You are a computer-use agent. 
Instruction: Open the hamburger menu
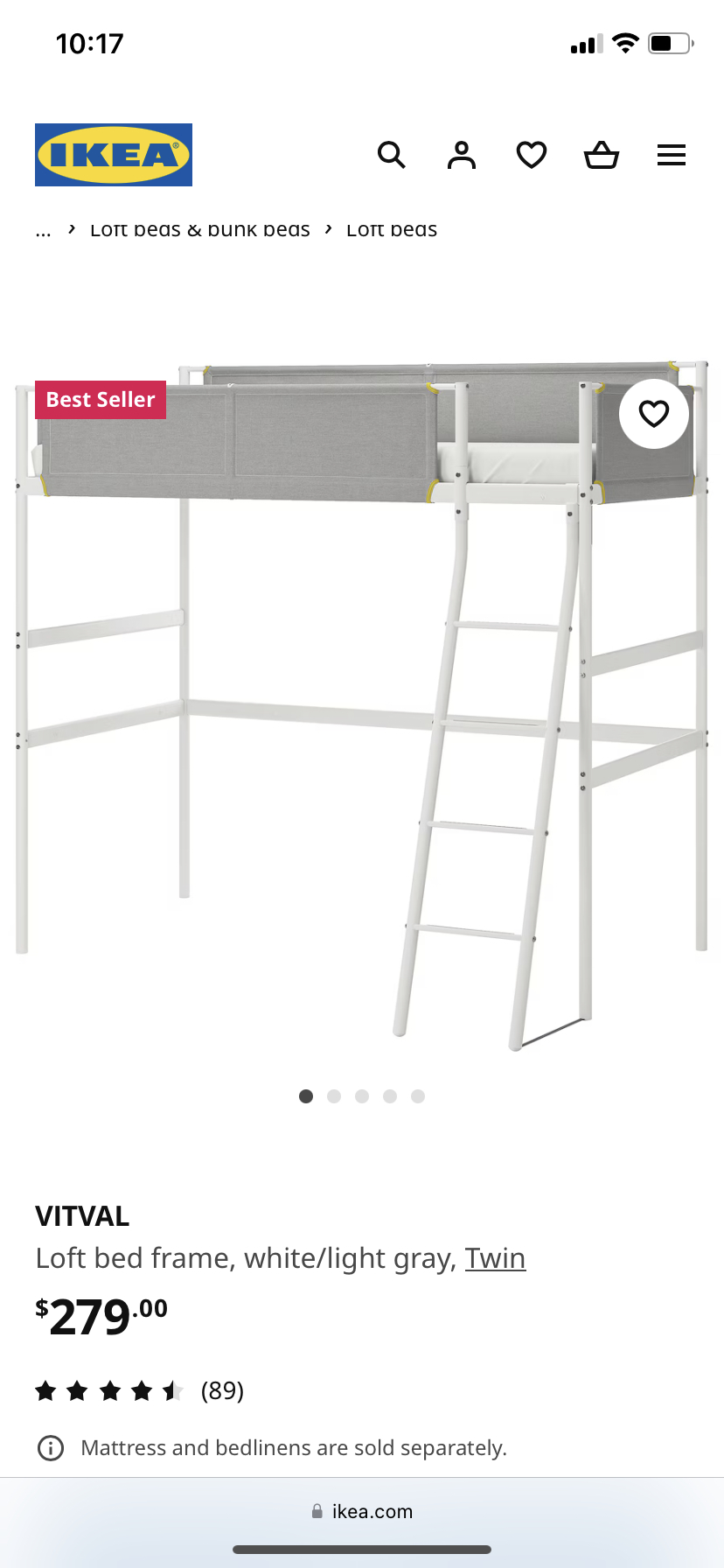(x=672, y=156)
